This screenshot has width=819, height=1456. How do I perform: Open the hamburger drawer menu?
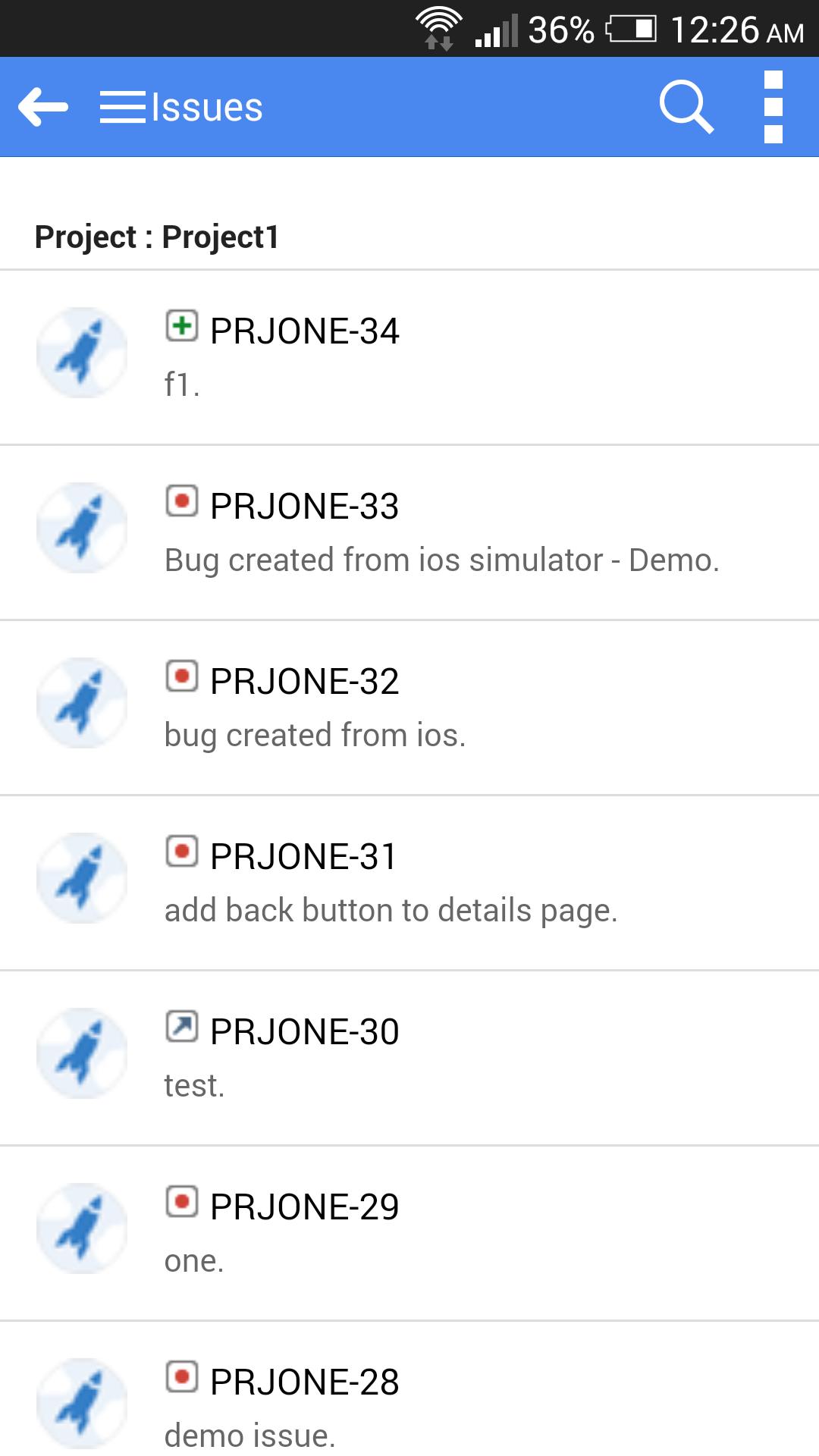tap(122, 107)
